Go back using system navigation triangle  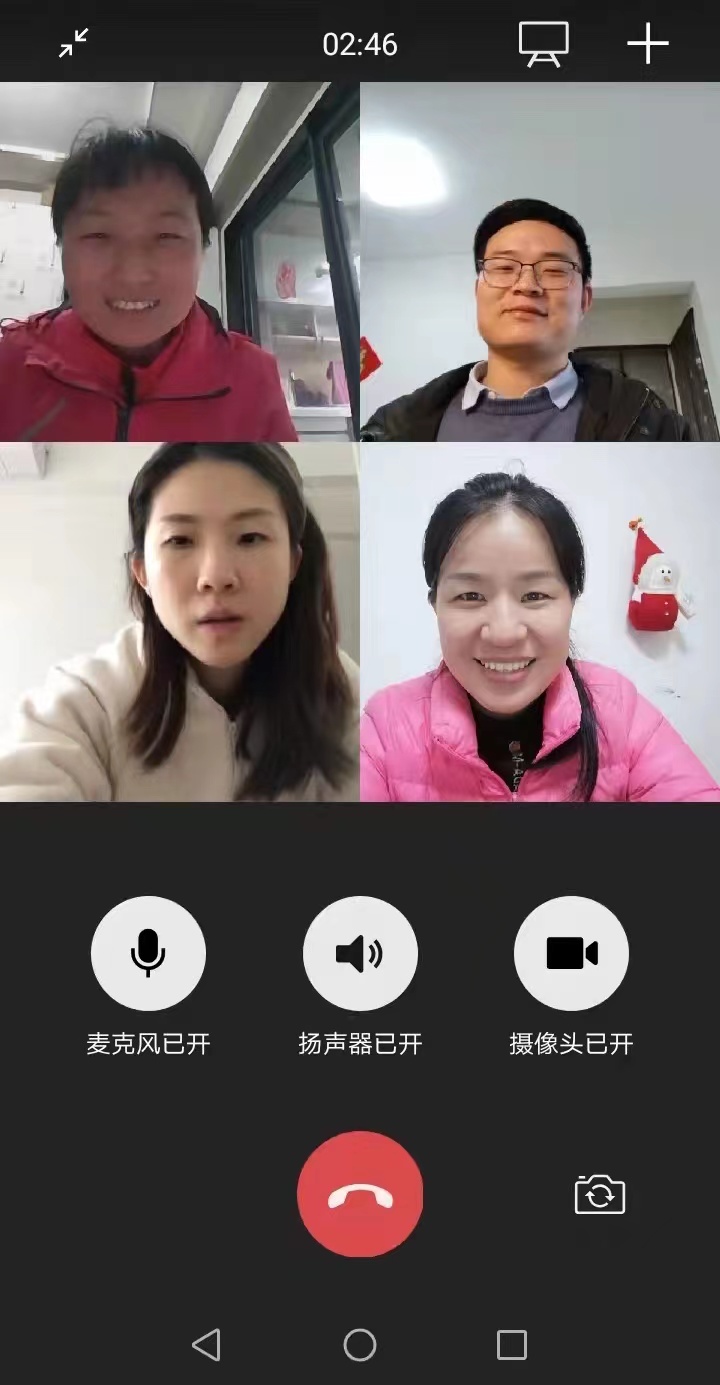[x=207, y=1344]
